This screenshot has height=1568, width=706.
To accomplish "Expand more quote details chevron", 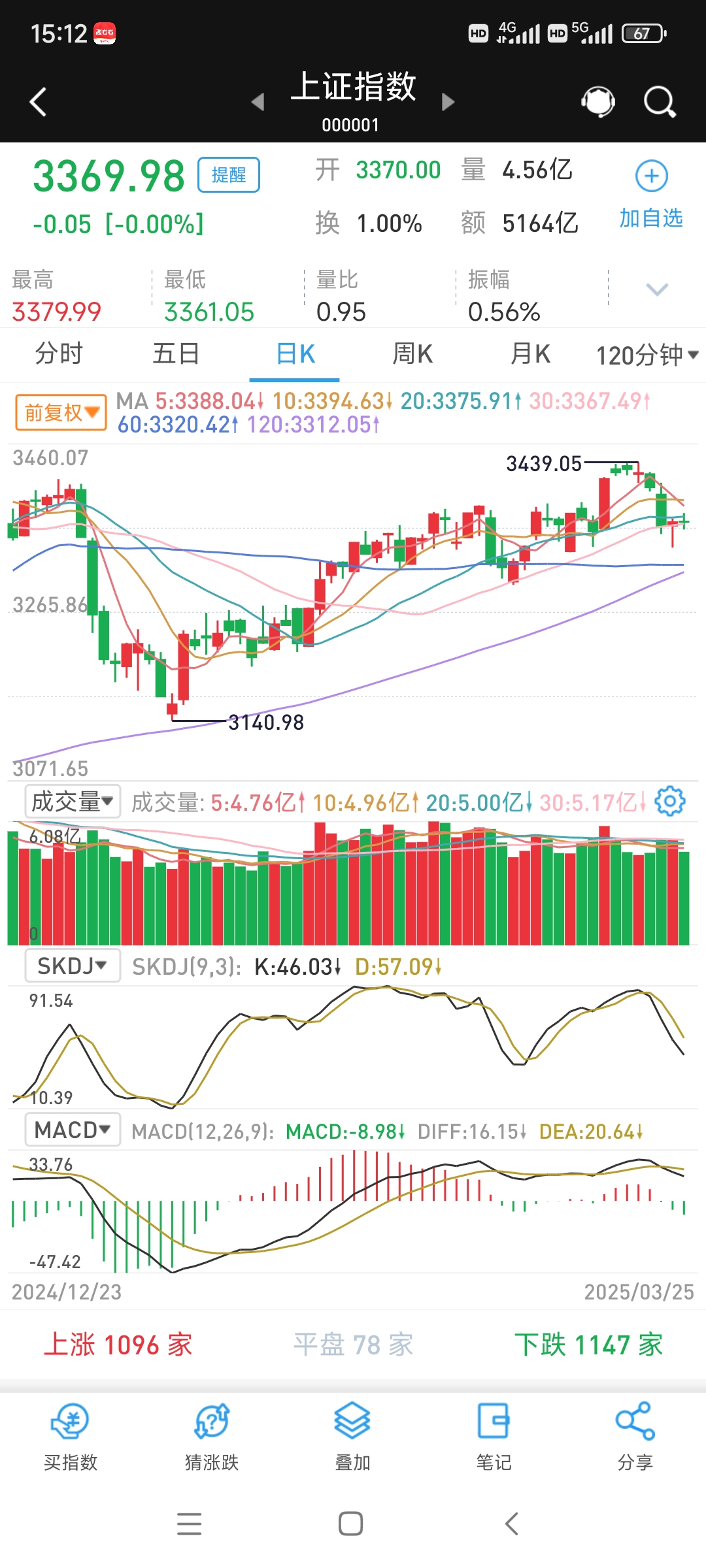I will (656, 289).
